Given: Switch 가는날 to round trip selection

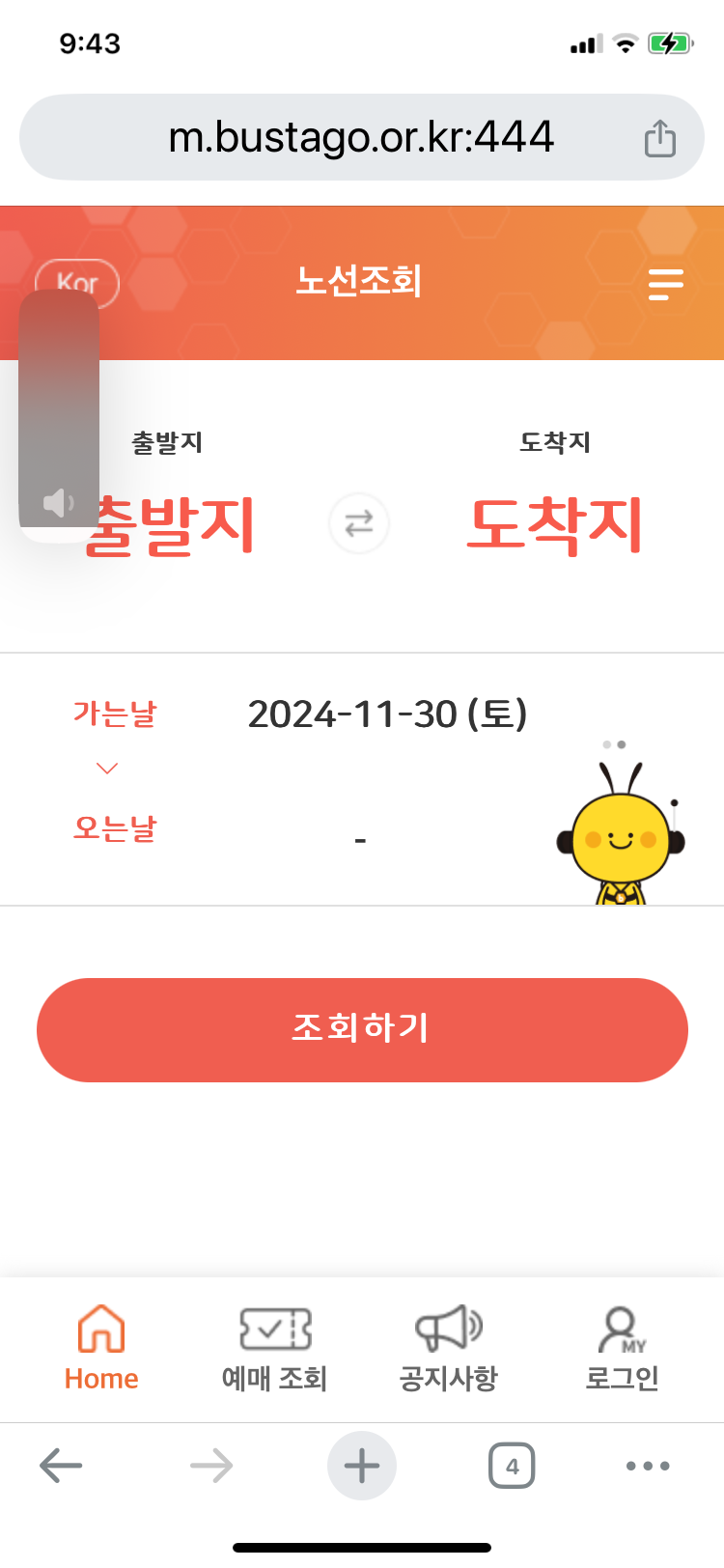Looking at the screenshot, I should pos(114,712).
